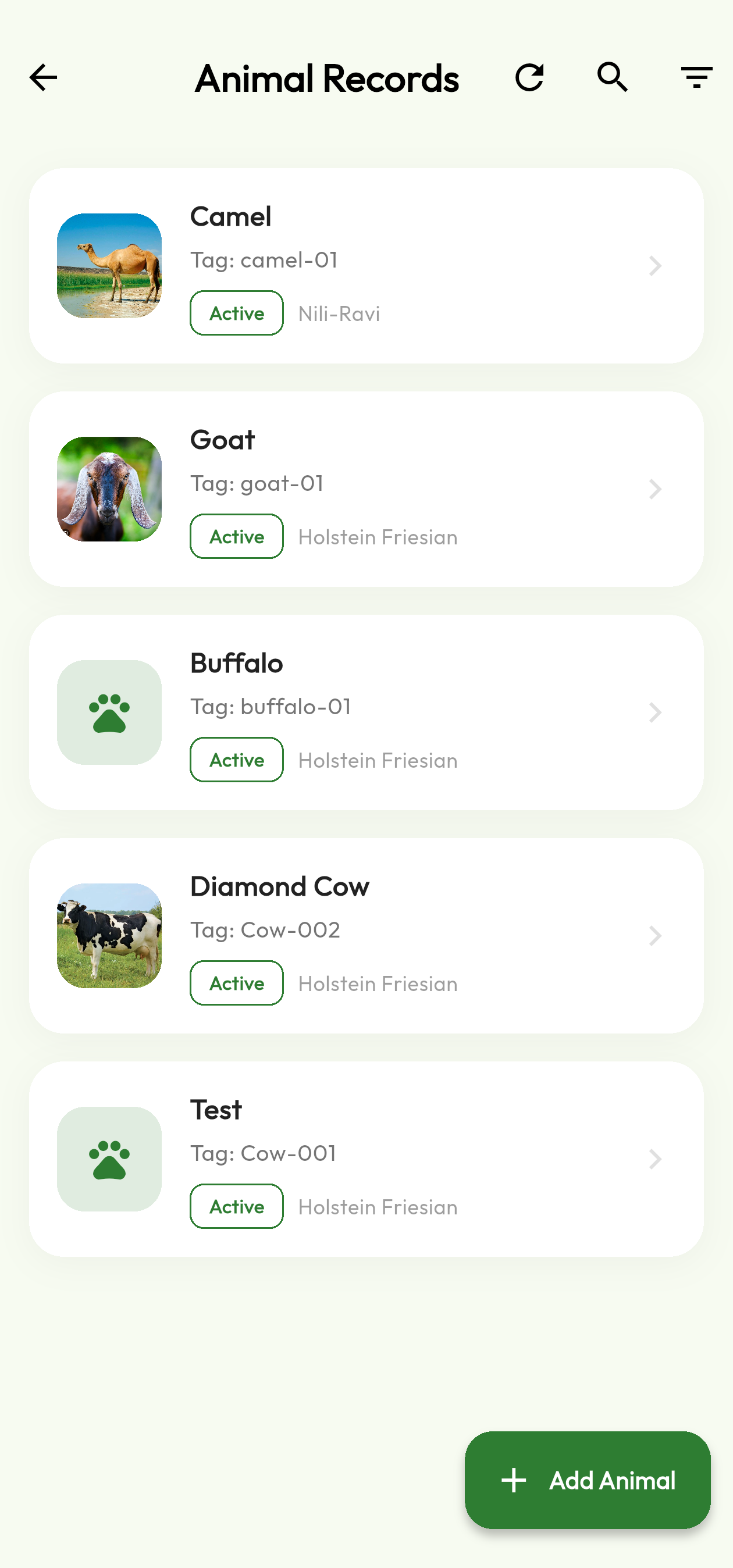The height and width of the screenshot is (1568, 733).
Task: Select the Tag: buffalo-01 text
Action: click(271, 707)
